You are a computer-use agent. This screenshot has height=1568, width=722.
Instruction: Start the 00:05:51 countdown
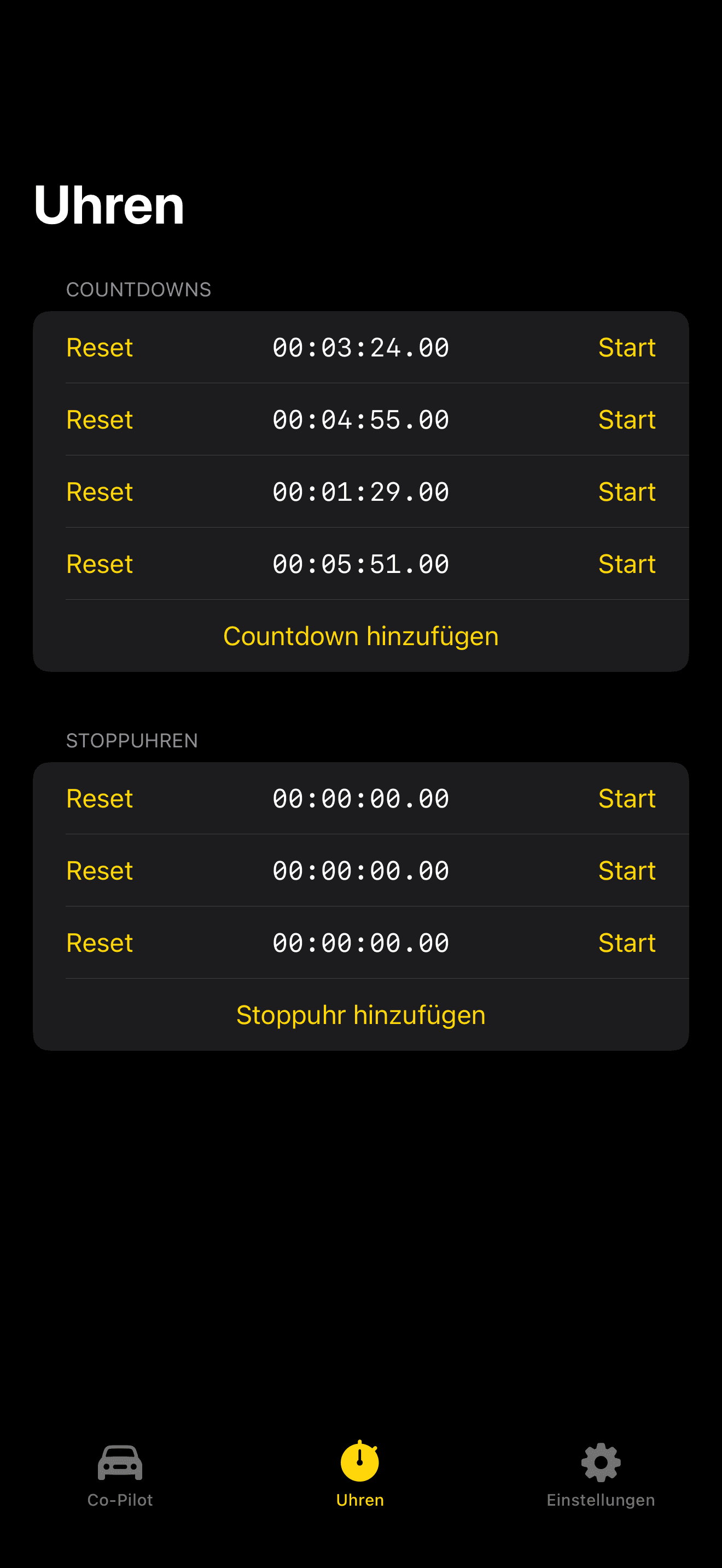coord(626,564)
